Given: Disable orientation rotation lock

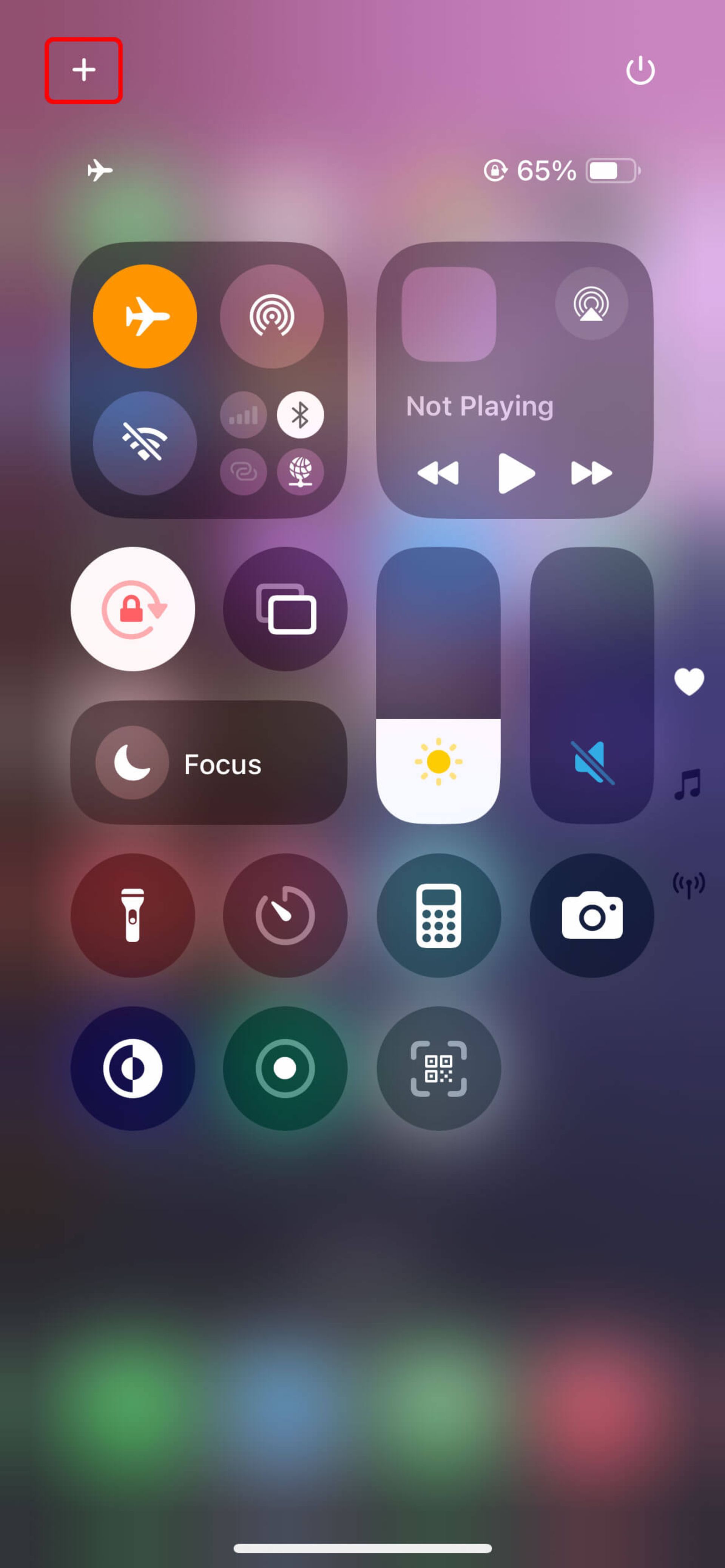Looking at the screenshot, I should click(133, 609).
